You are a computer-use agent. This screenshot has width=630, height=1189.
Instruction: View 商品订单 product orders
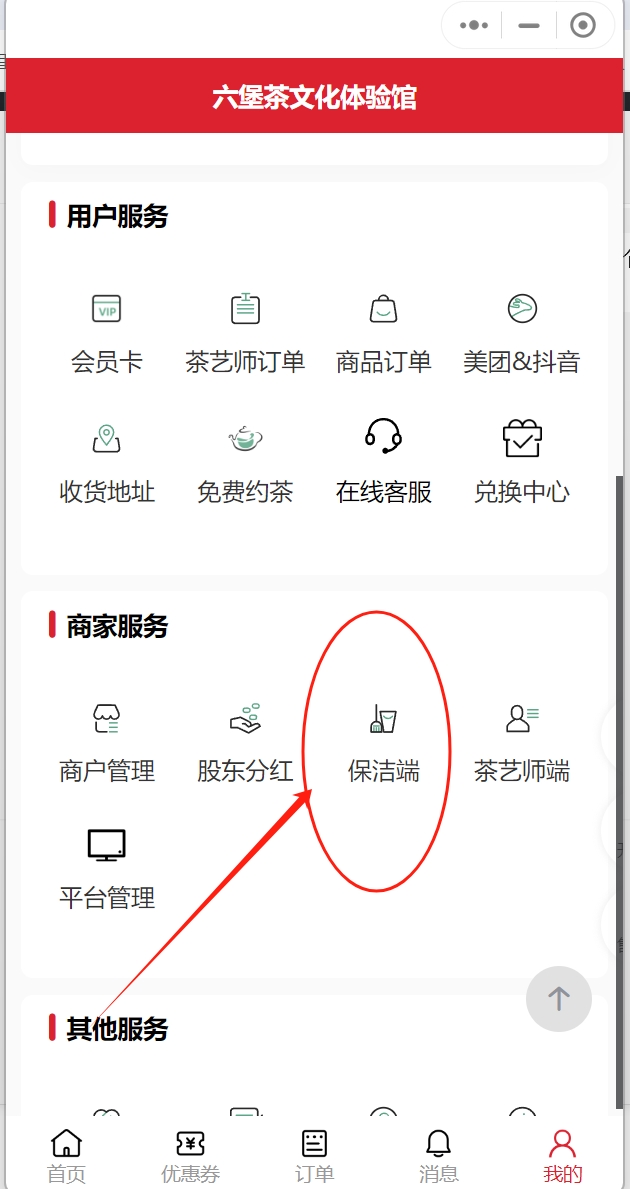tap(383, 330)
